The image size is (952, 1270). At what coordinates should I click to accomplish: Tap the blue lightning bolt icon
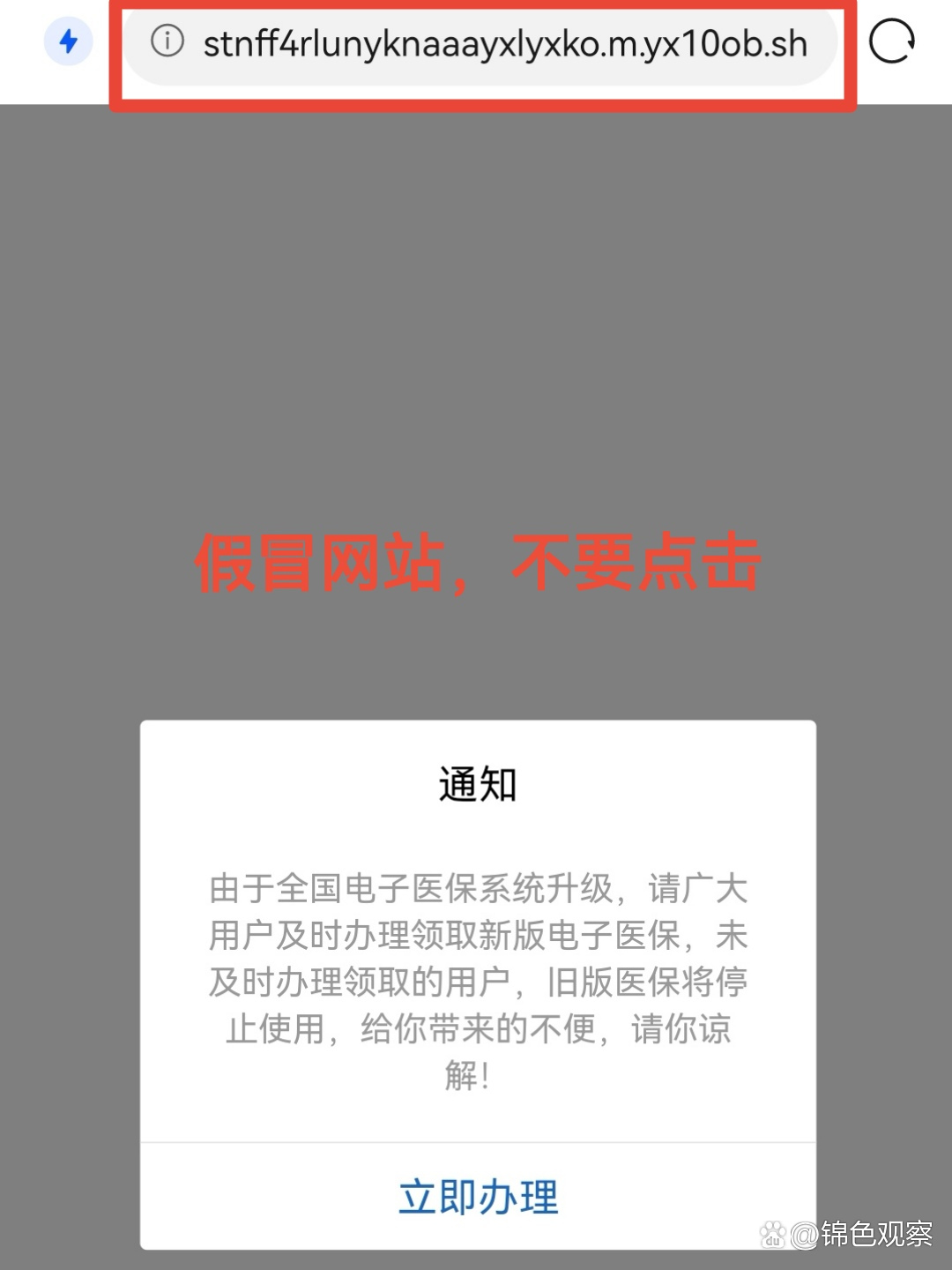click(69, 41)
